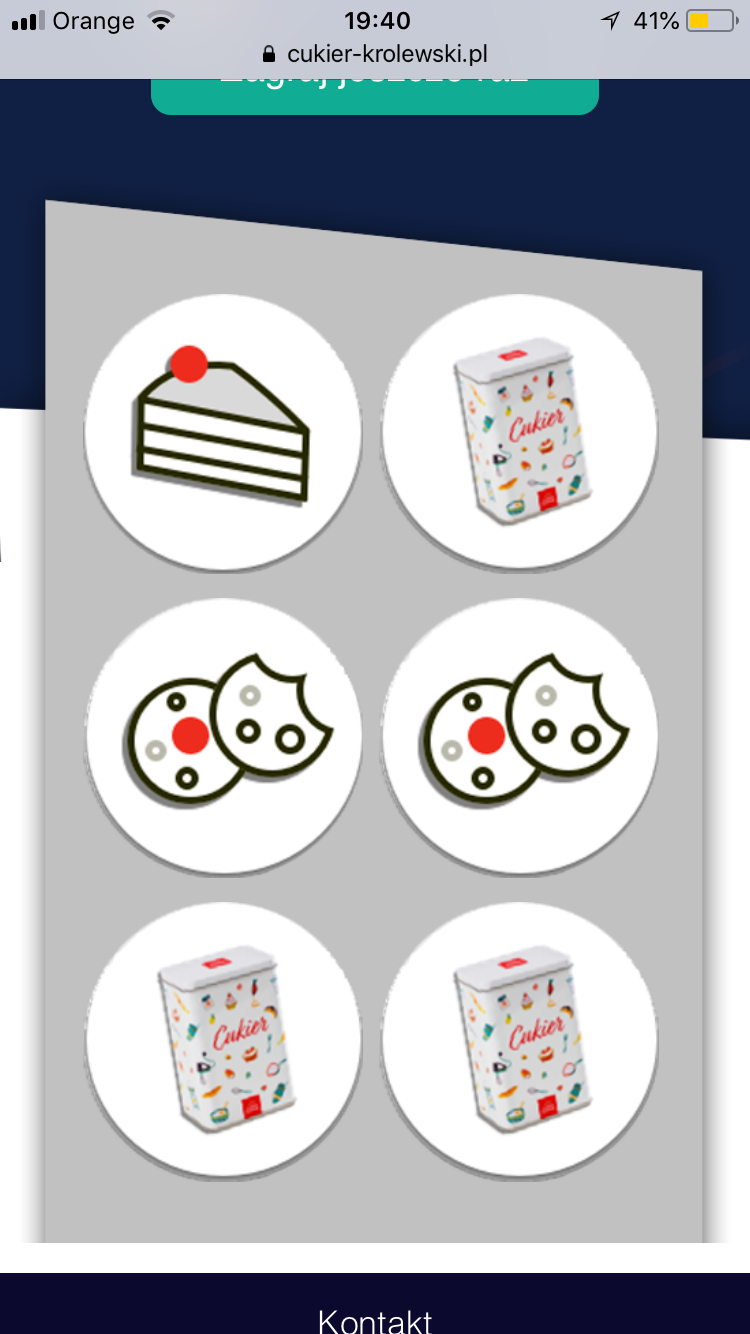
Task: Select the Cukier tin card beside the cake
Action: pyautogui.click(x=520, y=432)
